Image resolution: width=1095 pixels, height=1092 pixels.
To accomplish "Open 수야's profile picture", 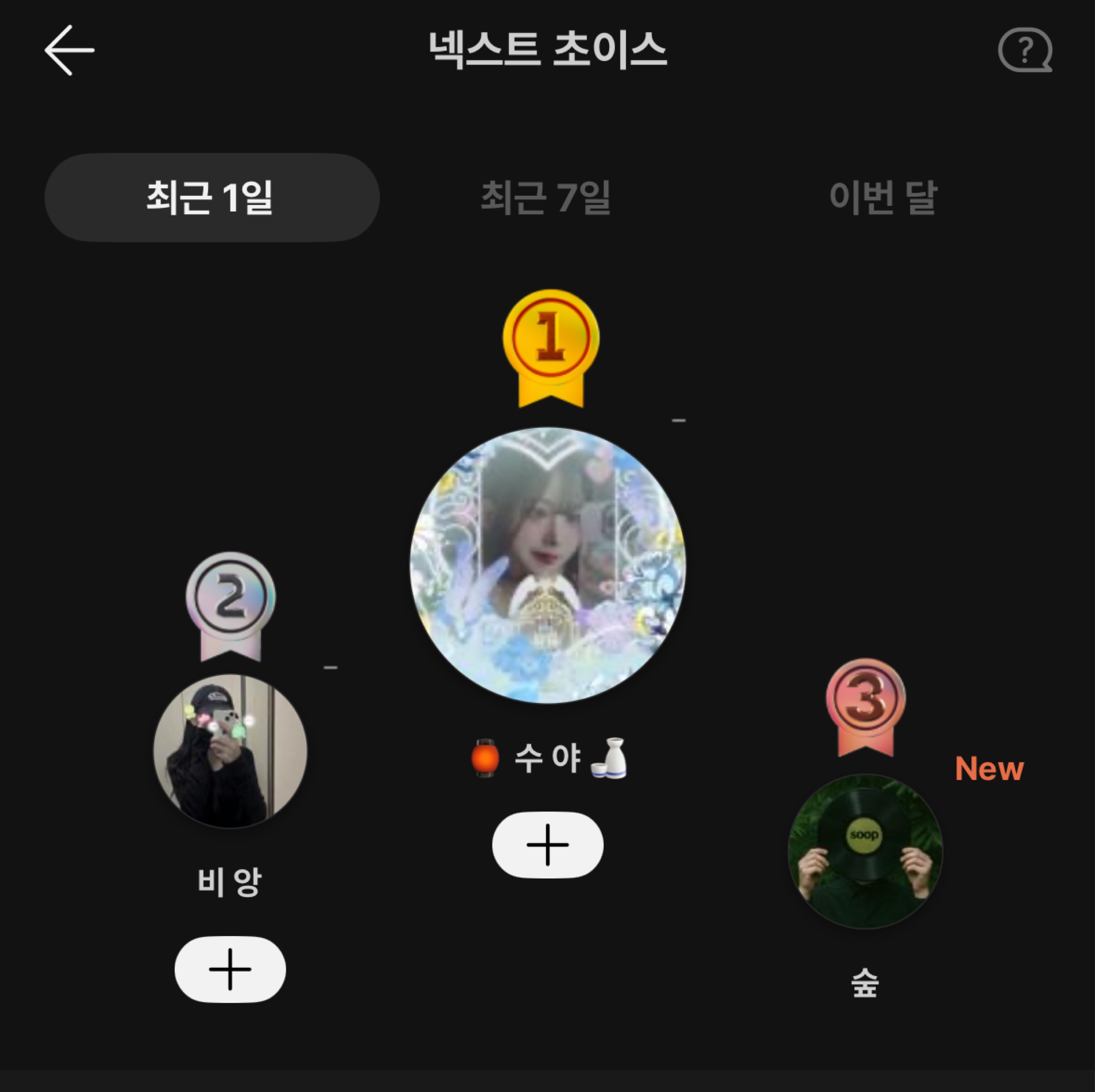I will click(547, 565).
